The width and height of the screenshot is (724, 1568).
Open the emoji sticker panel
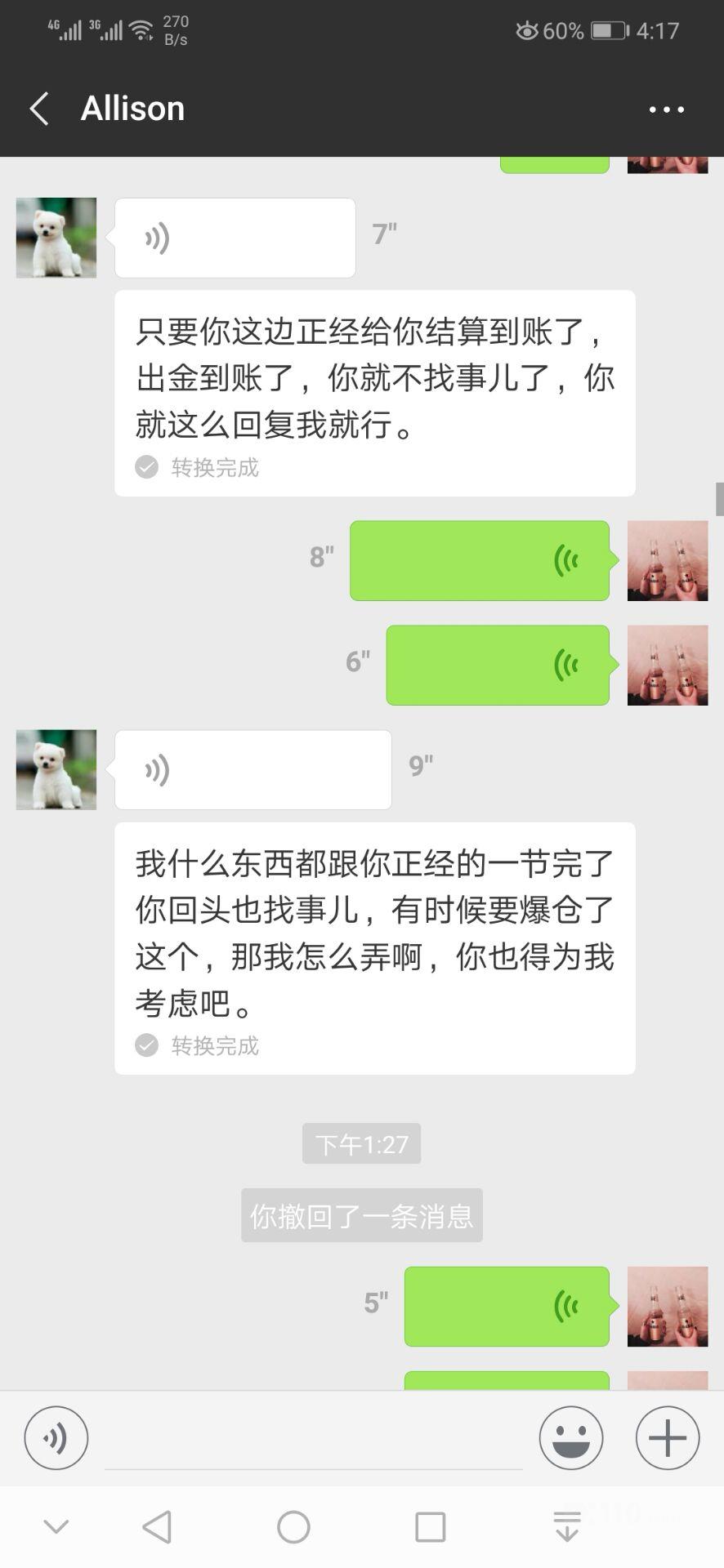[x=571, y=1438]
